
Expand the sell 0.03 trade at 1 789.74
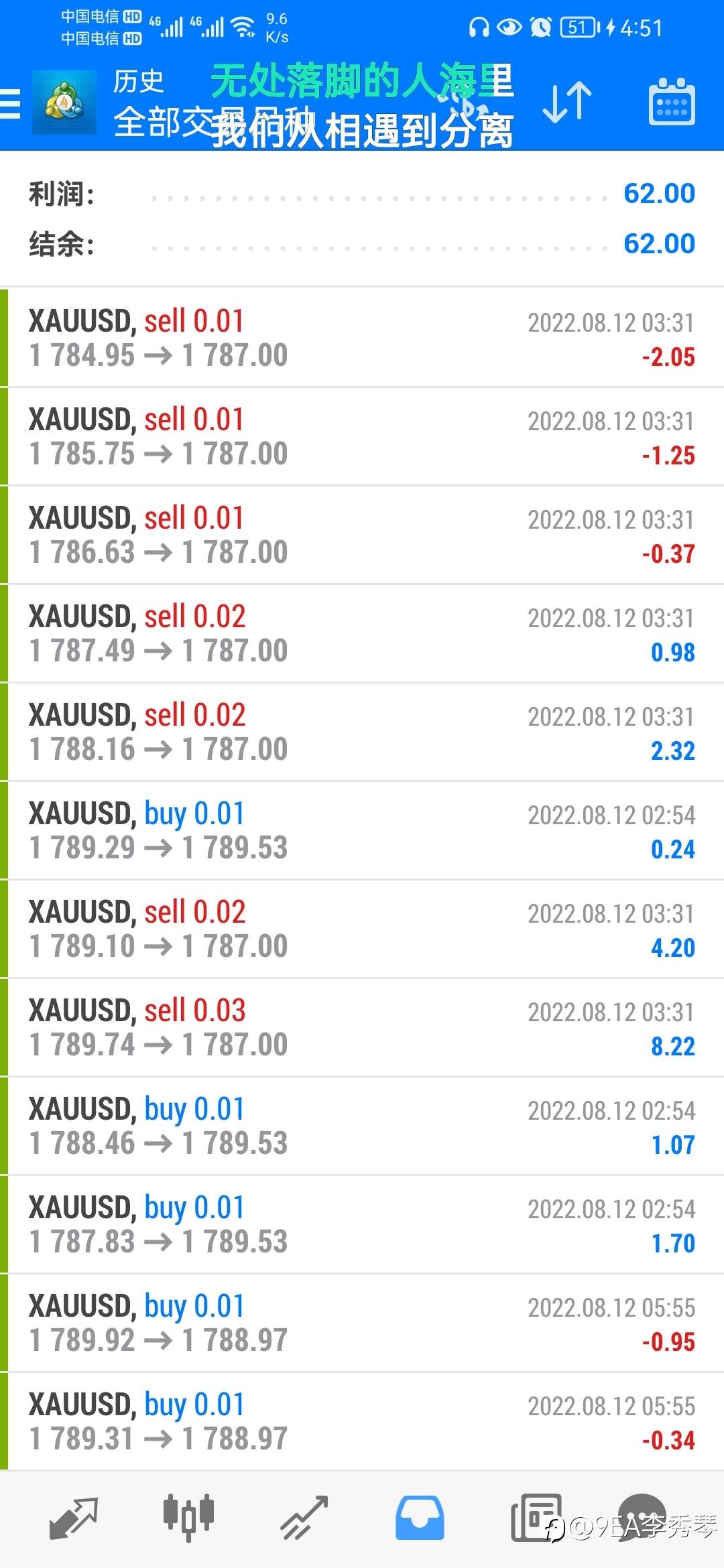tap(362, 1028)
